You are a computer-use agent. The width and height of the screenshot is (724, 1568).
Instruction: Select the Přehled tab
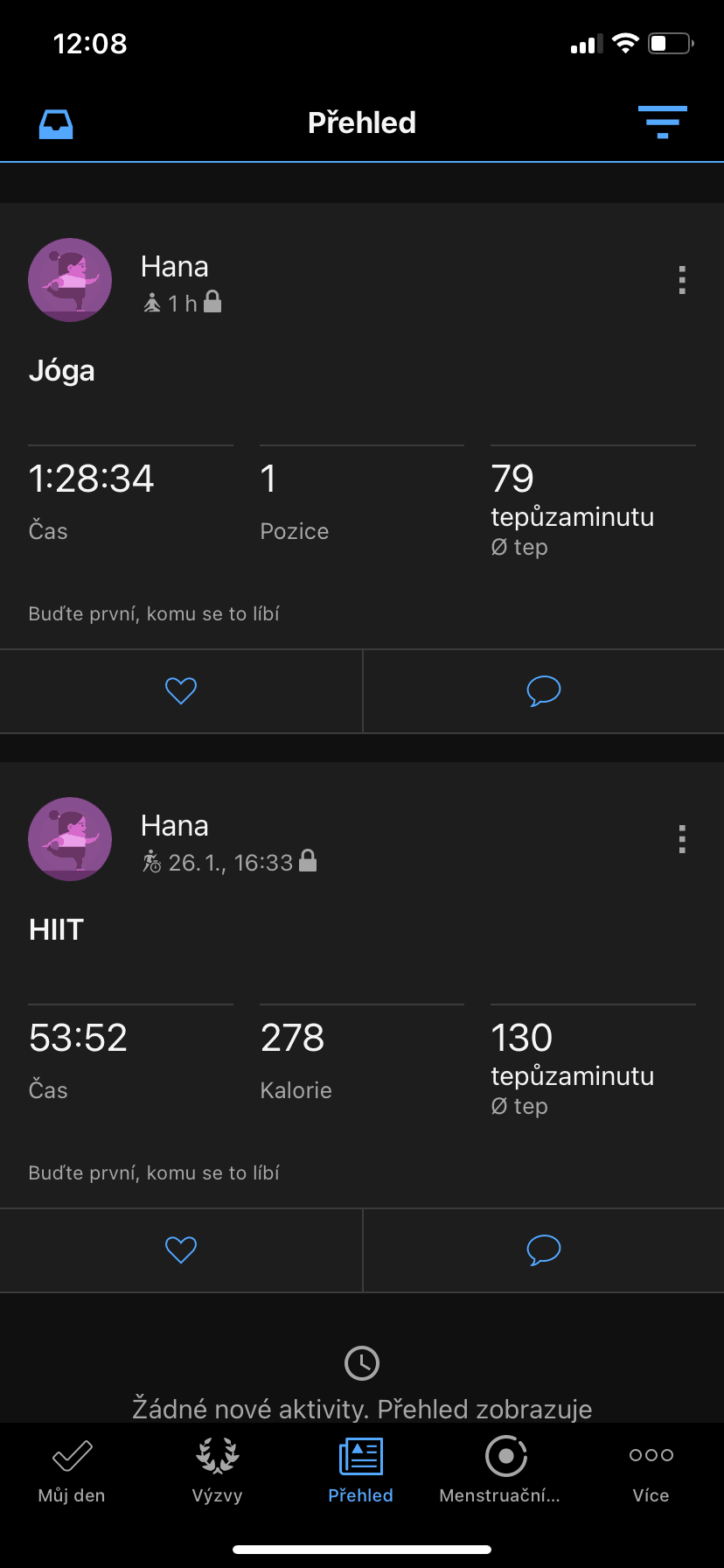tap(360, 1470)
